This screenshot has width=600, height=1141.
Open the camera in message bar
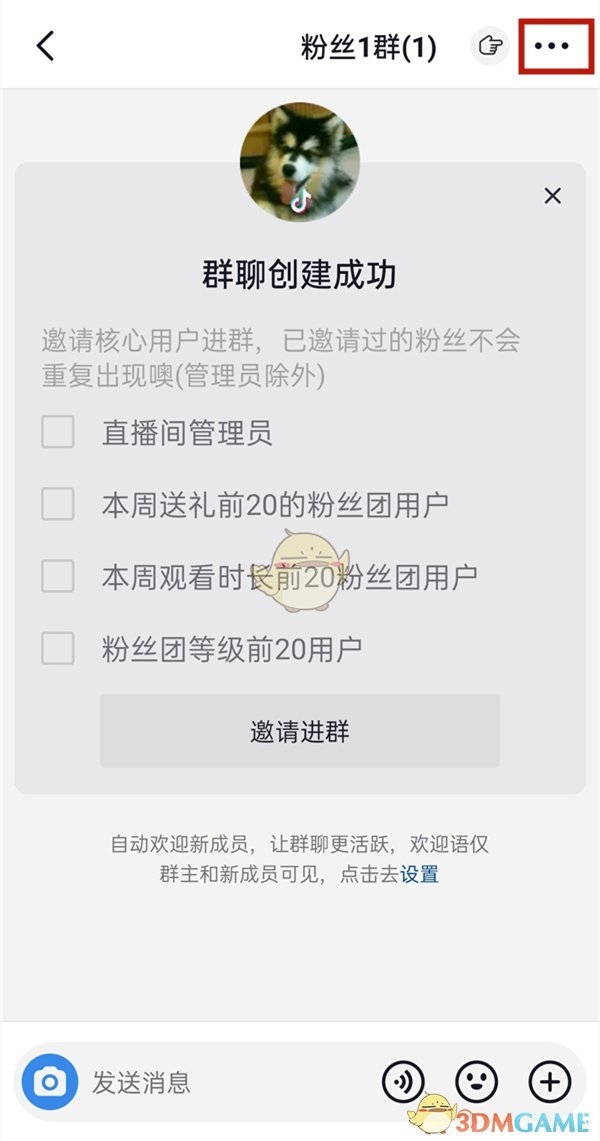50,1080
